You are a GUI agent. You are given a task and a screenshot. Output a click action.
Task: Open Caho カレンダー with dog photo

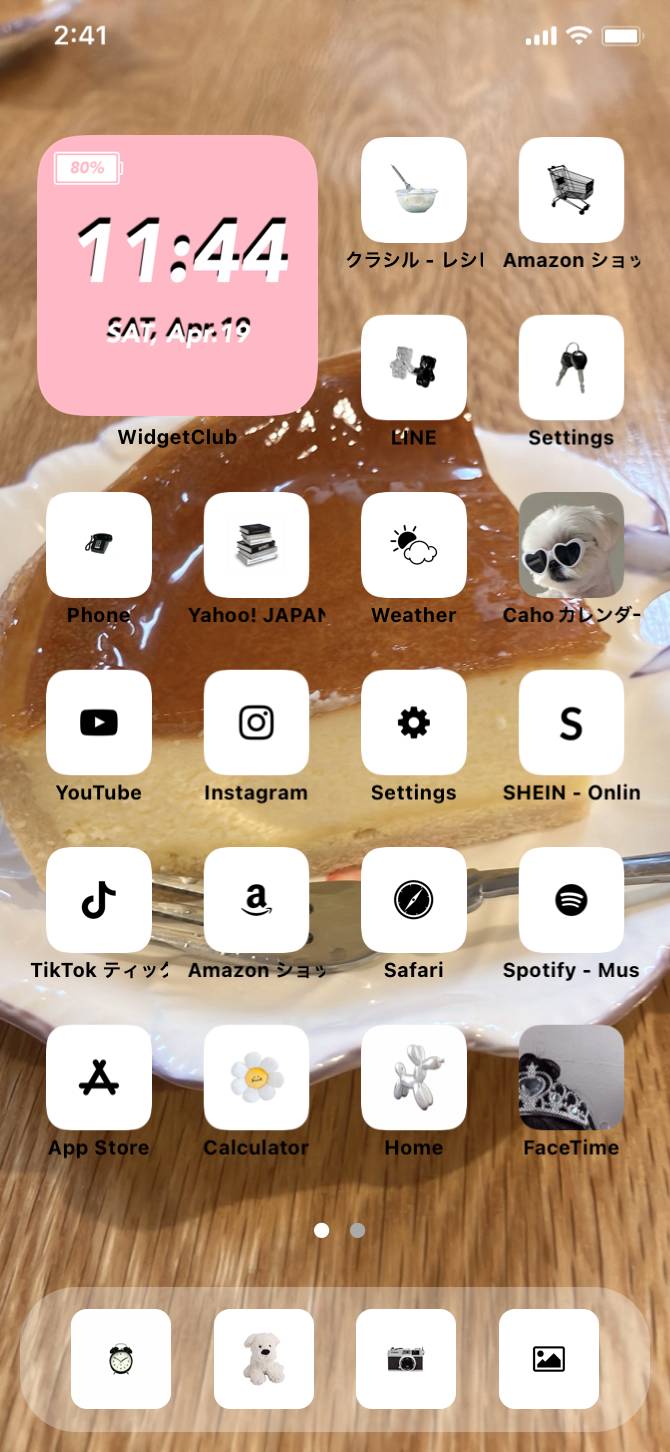coord(571,545)
